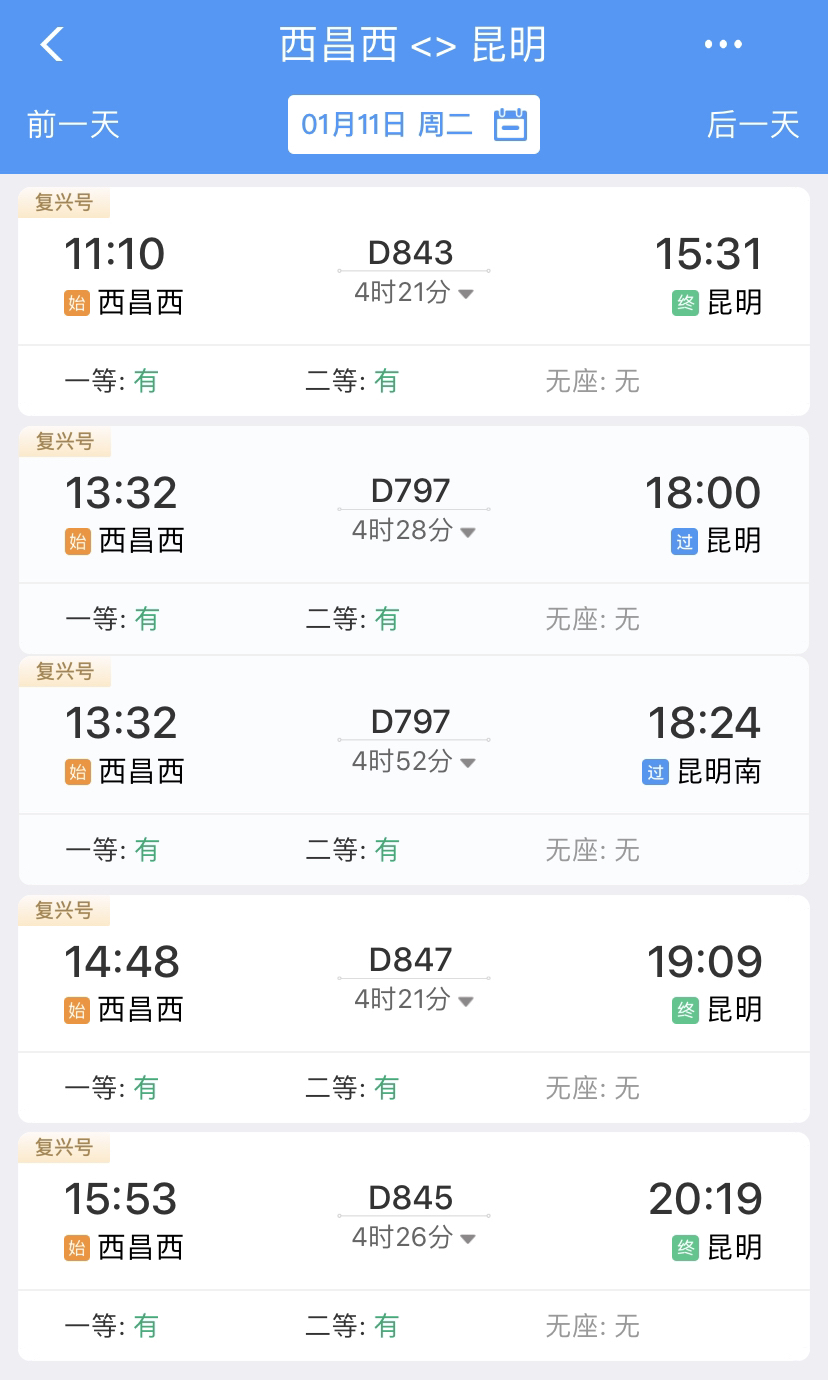Go to the next day (后一天)
The width and height of the screenshot is (828, 1380).
753,125
